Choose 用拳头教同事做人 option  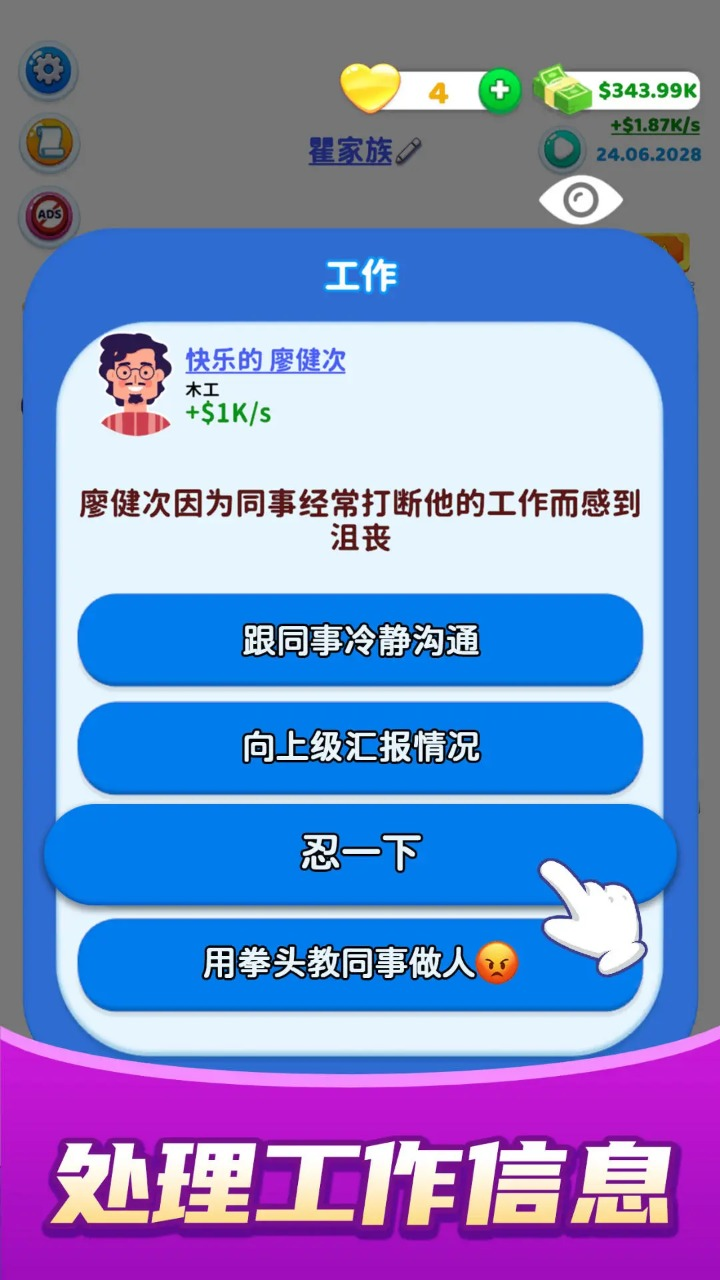(360, 965)
